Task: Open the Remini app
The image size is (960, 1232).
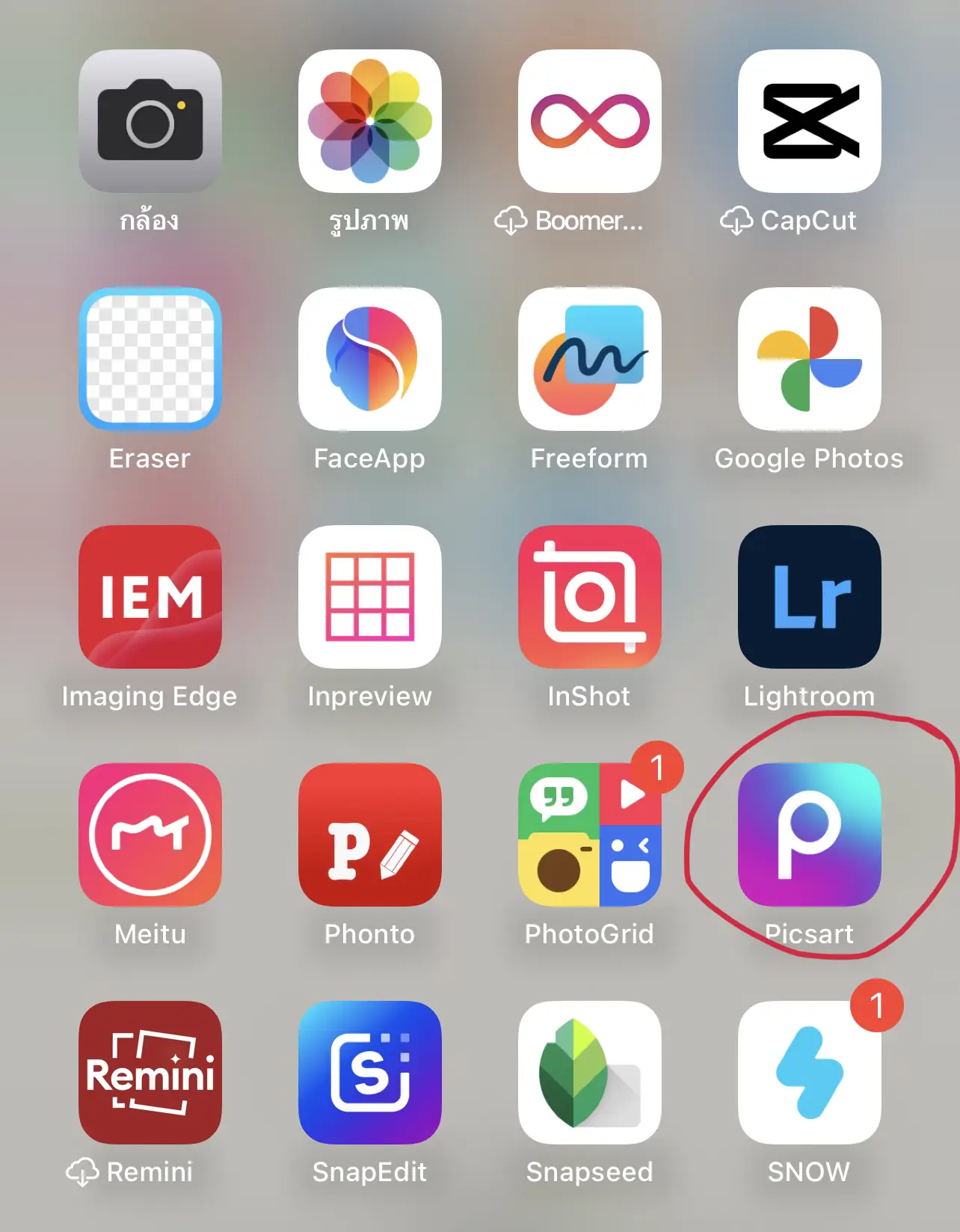Action: click(150, 1073)
